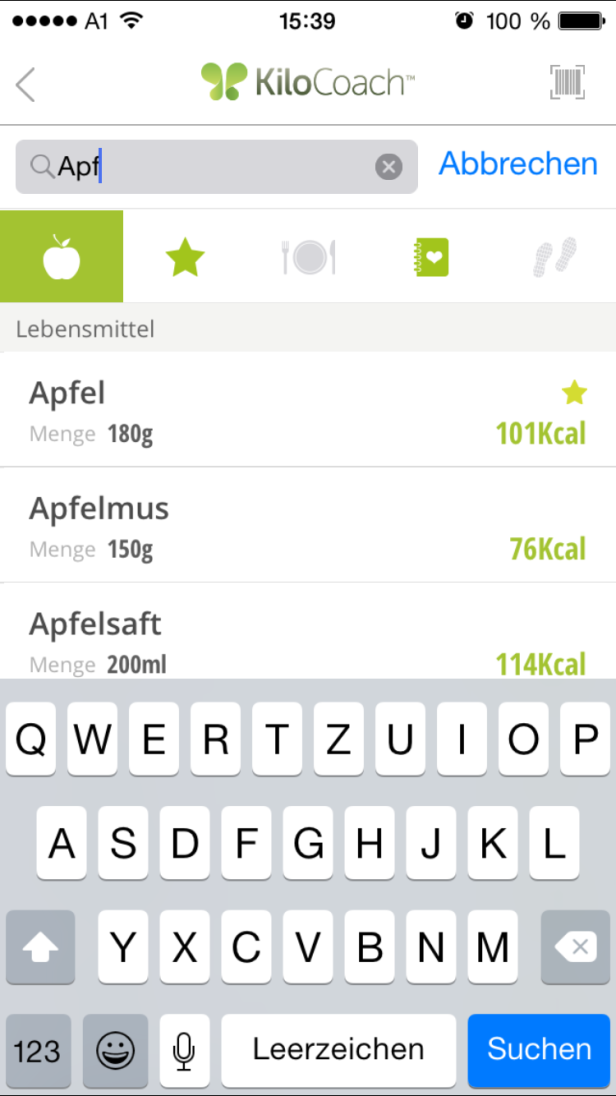
Task: Switch to the plate meals tab
Action: pos(308,258)
